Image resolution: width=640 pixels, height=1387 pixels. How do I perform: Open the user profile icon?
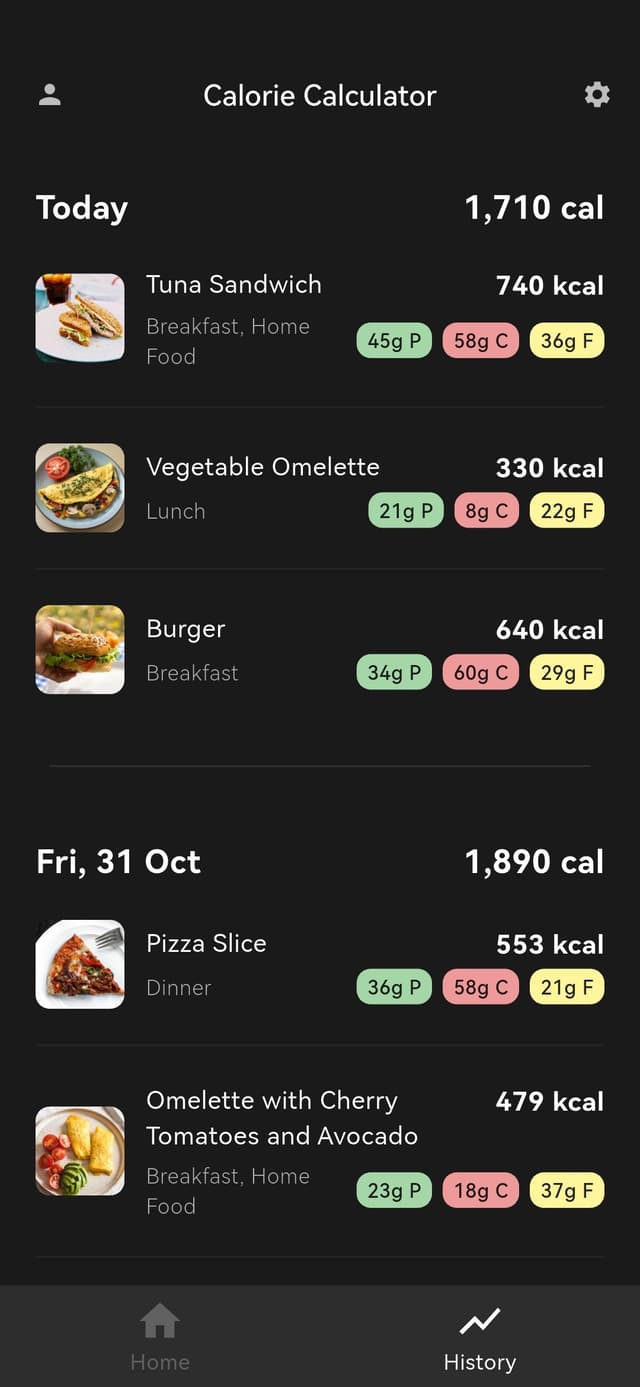click(49, 95)
